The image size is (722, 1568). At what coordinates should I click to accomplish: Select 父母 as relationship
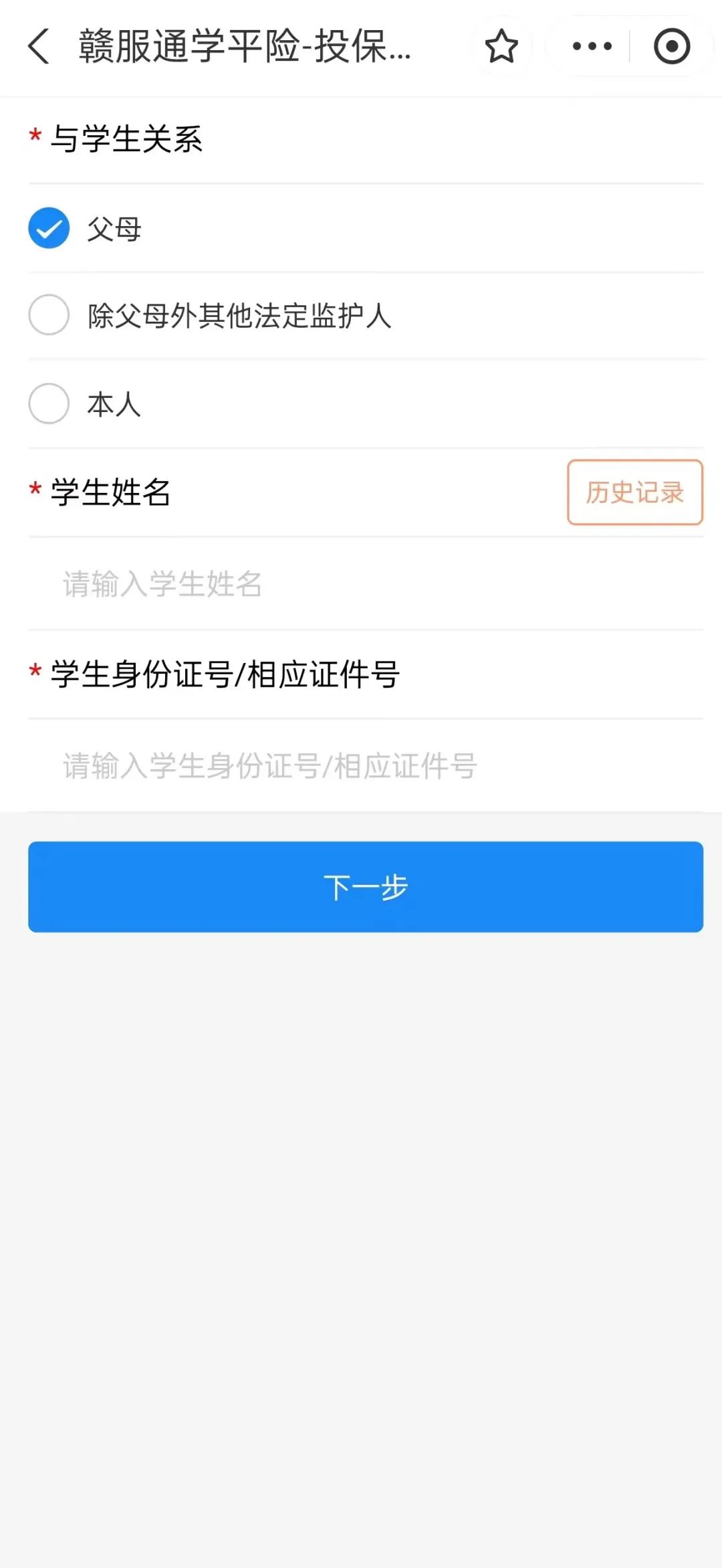[366, 229]
